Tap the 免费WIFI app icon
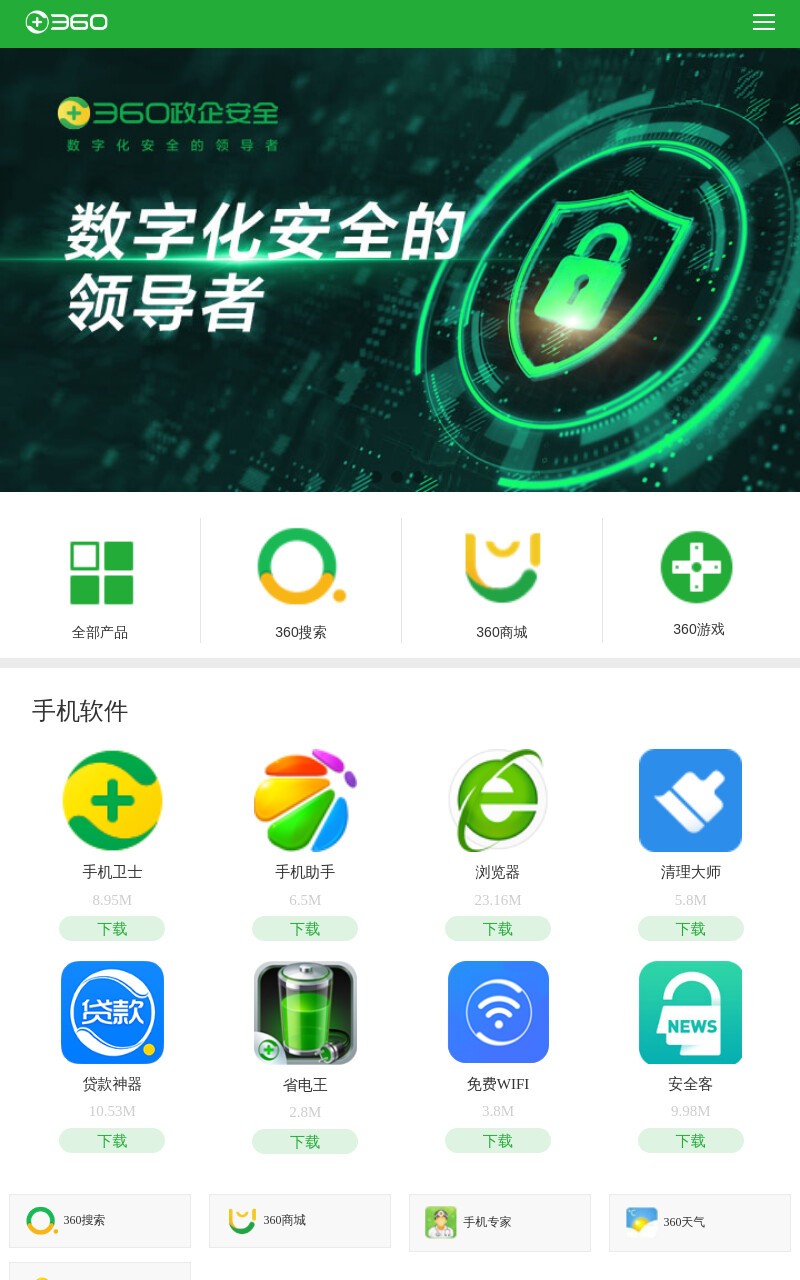The image size is (800, 1280). (x=498, y=1012)
